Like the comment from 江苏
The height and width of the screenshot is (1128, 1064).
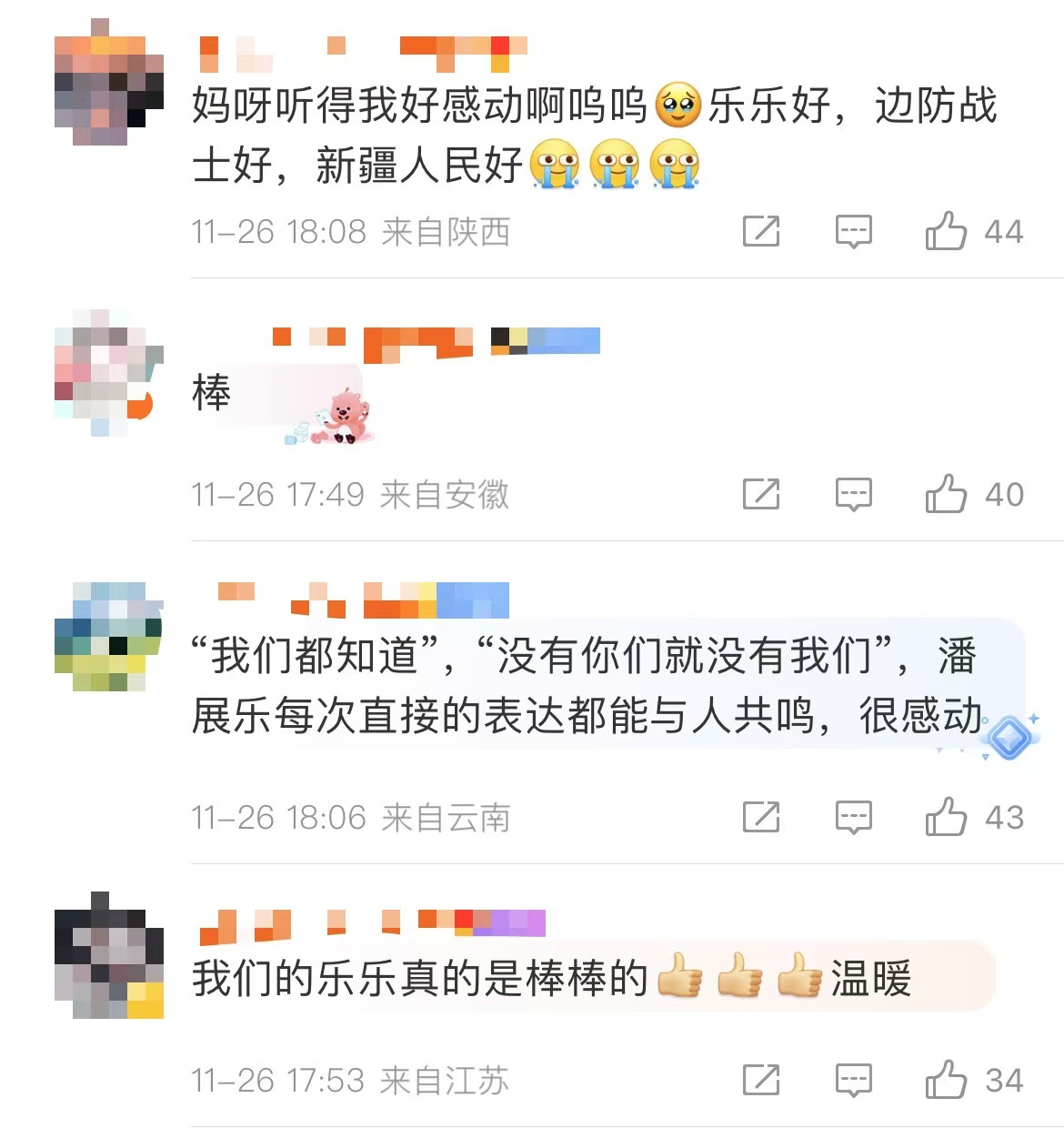pos(946,1080)
